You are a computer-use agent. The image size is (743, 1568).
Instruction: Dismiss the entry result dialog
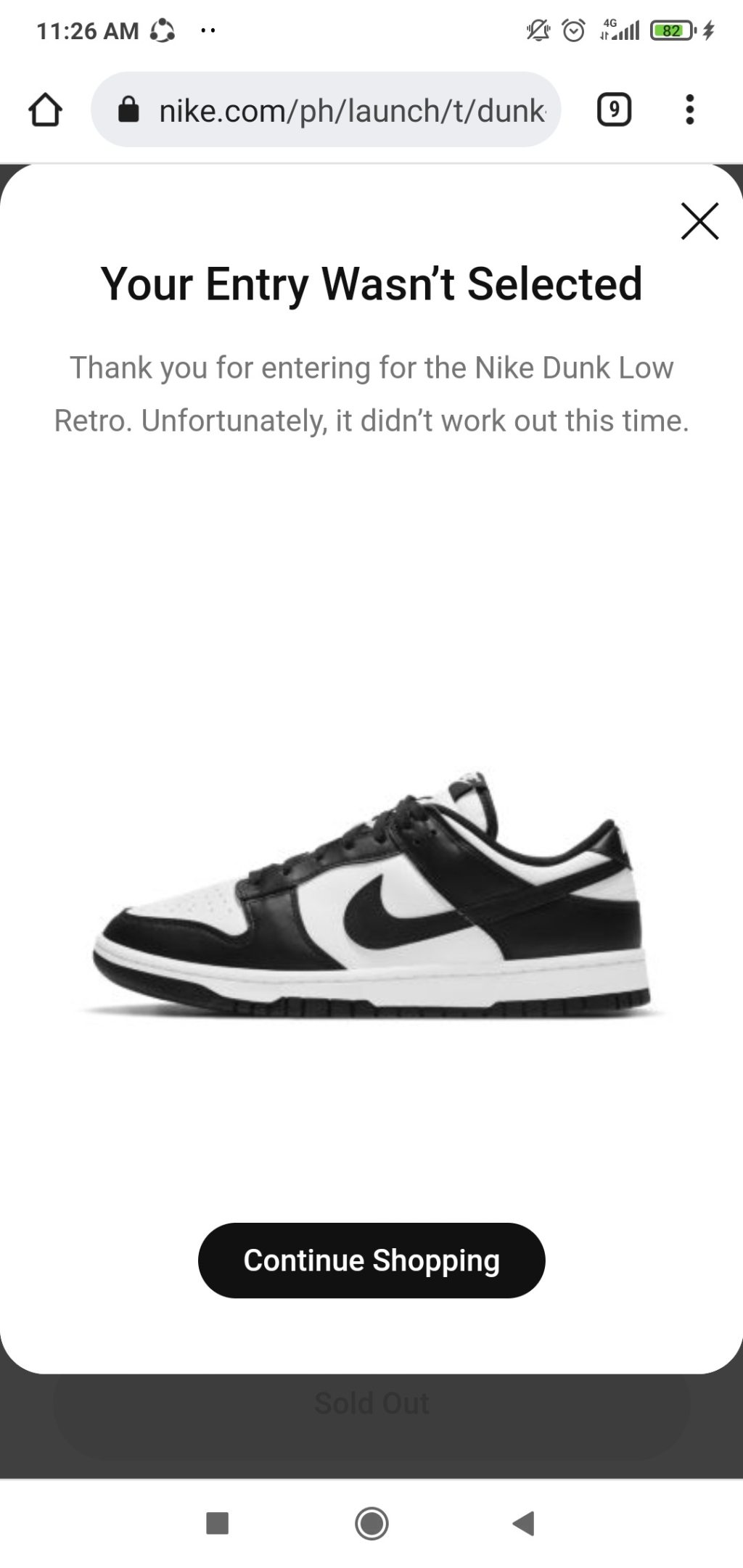point(699,220)
